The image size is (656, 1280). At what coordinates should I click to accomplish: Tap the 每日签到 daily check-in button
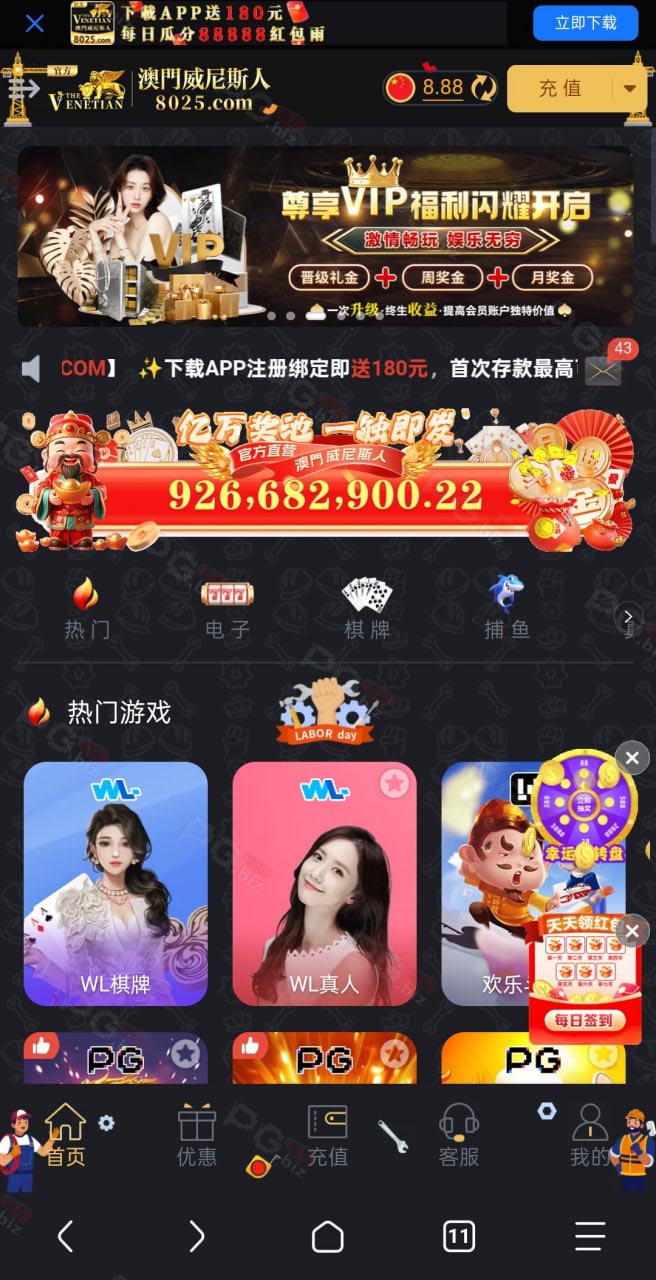click(584, 1021)
